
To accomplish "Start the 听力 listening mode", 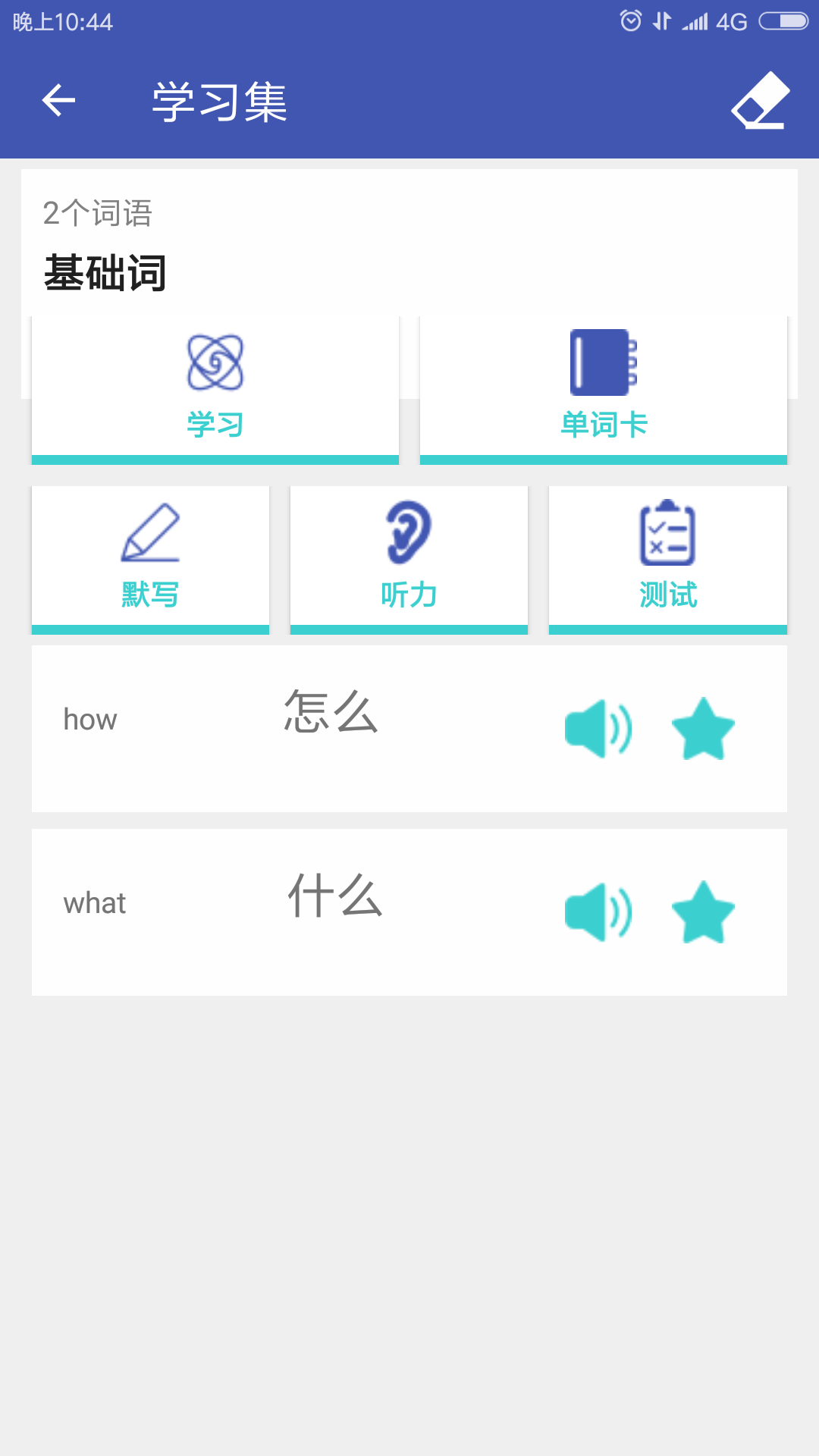I will pyautogui.click(x=409, y=557).
